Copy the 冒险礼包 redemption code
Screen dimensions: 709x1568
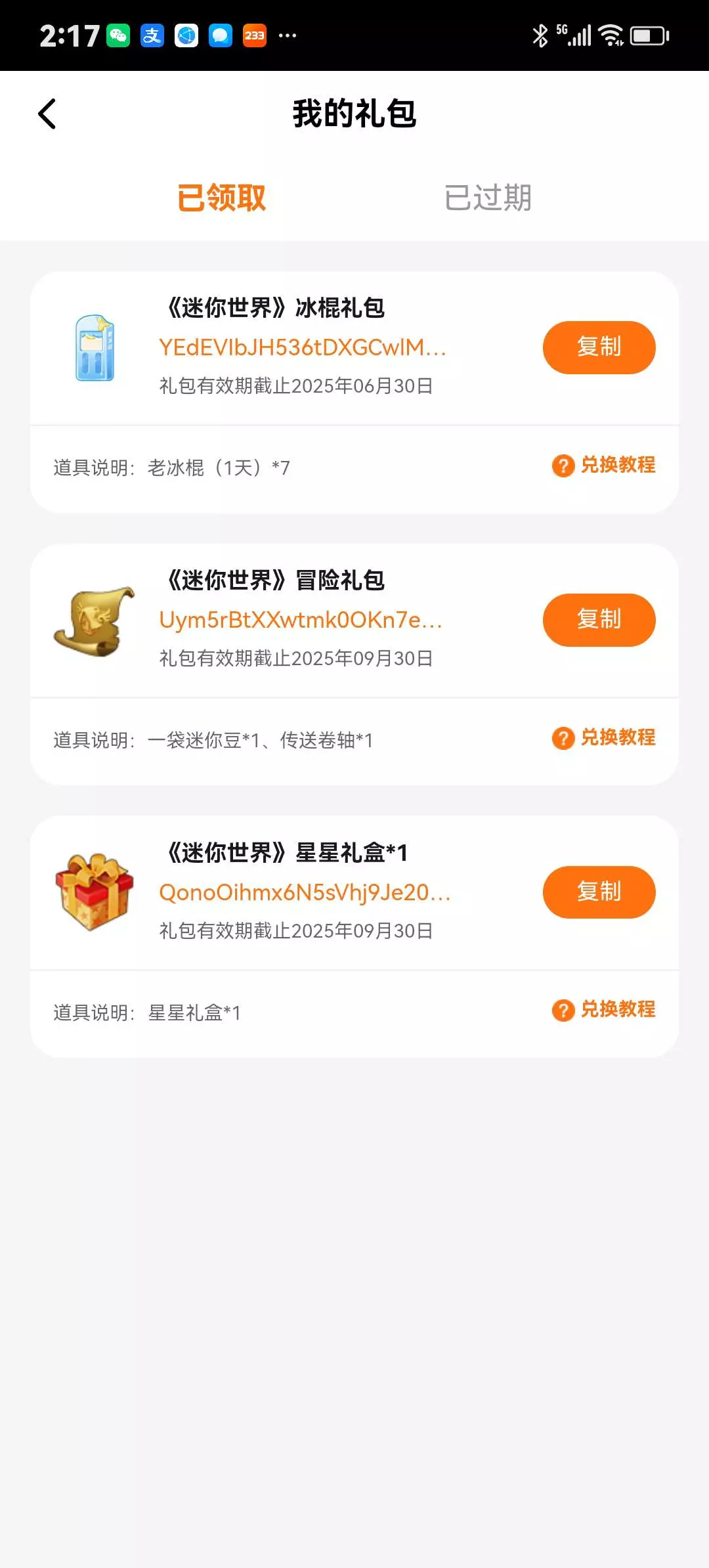click(x=599, y=620)
